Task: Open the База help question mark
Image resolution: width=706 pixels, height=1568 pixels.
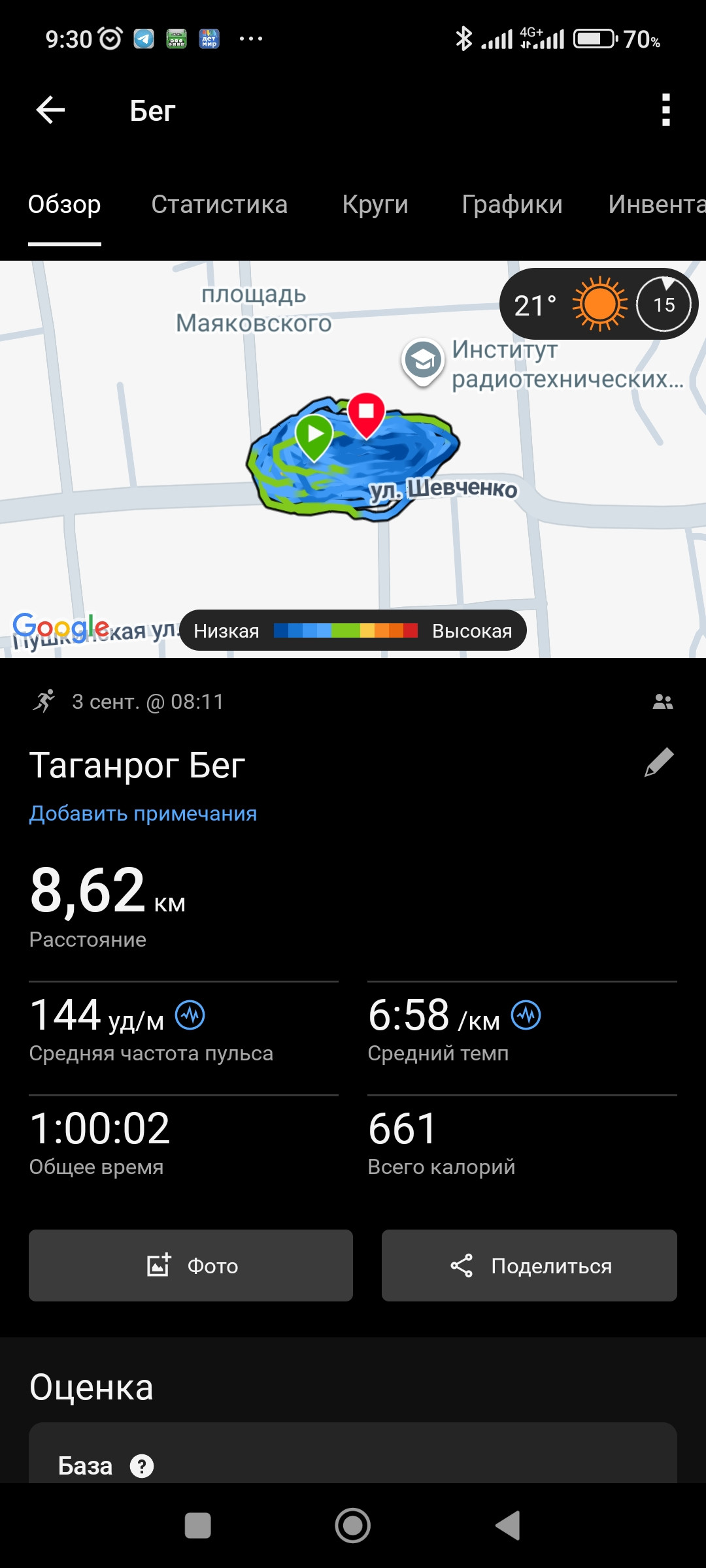Action: point(142,1466)
